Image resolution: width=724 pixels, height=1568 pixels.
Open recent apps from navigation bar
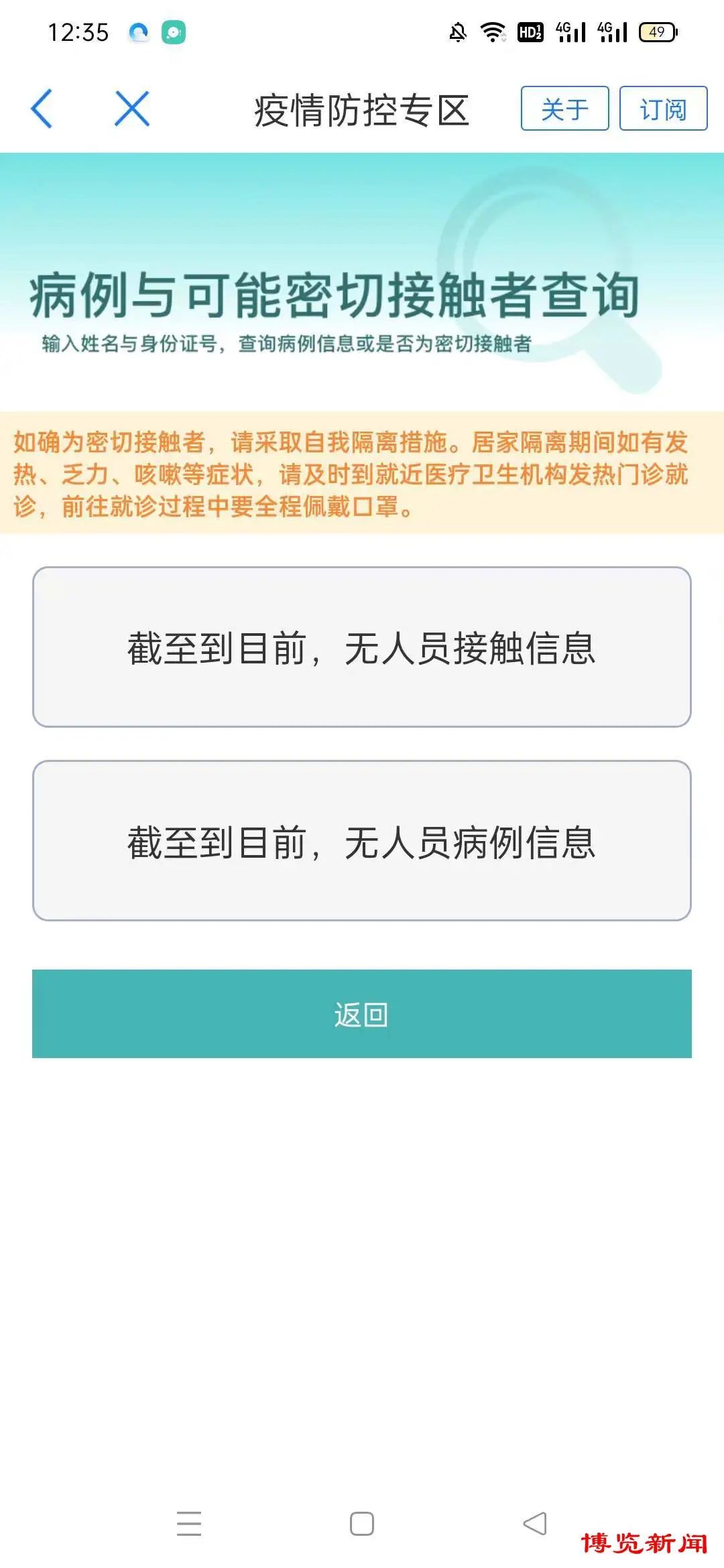click(189, 1524)
